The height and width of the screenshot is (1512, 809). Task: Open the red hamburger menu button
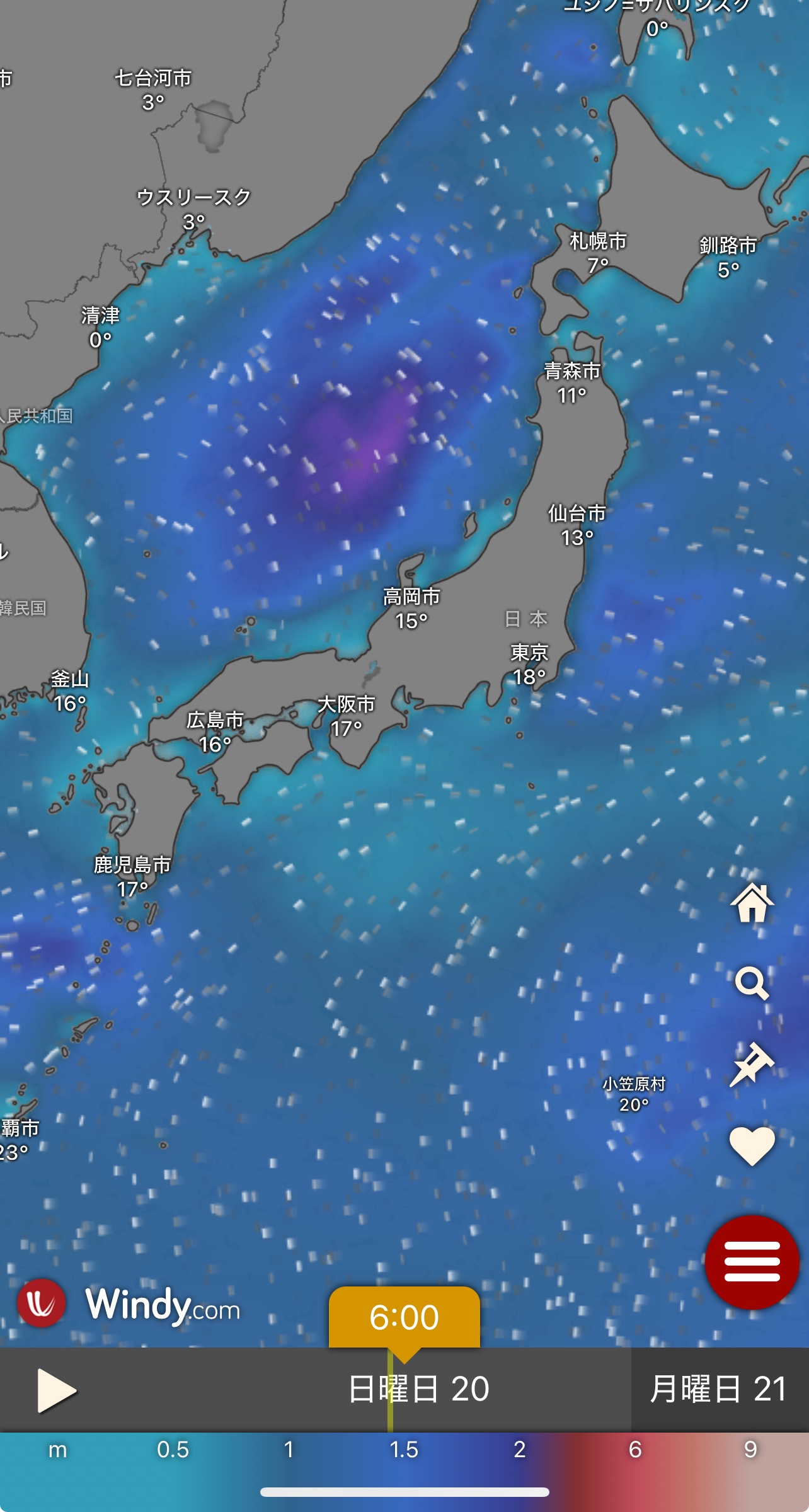point(752,1262)
